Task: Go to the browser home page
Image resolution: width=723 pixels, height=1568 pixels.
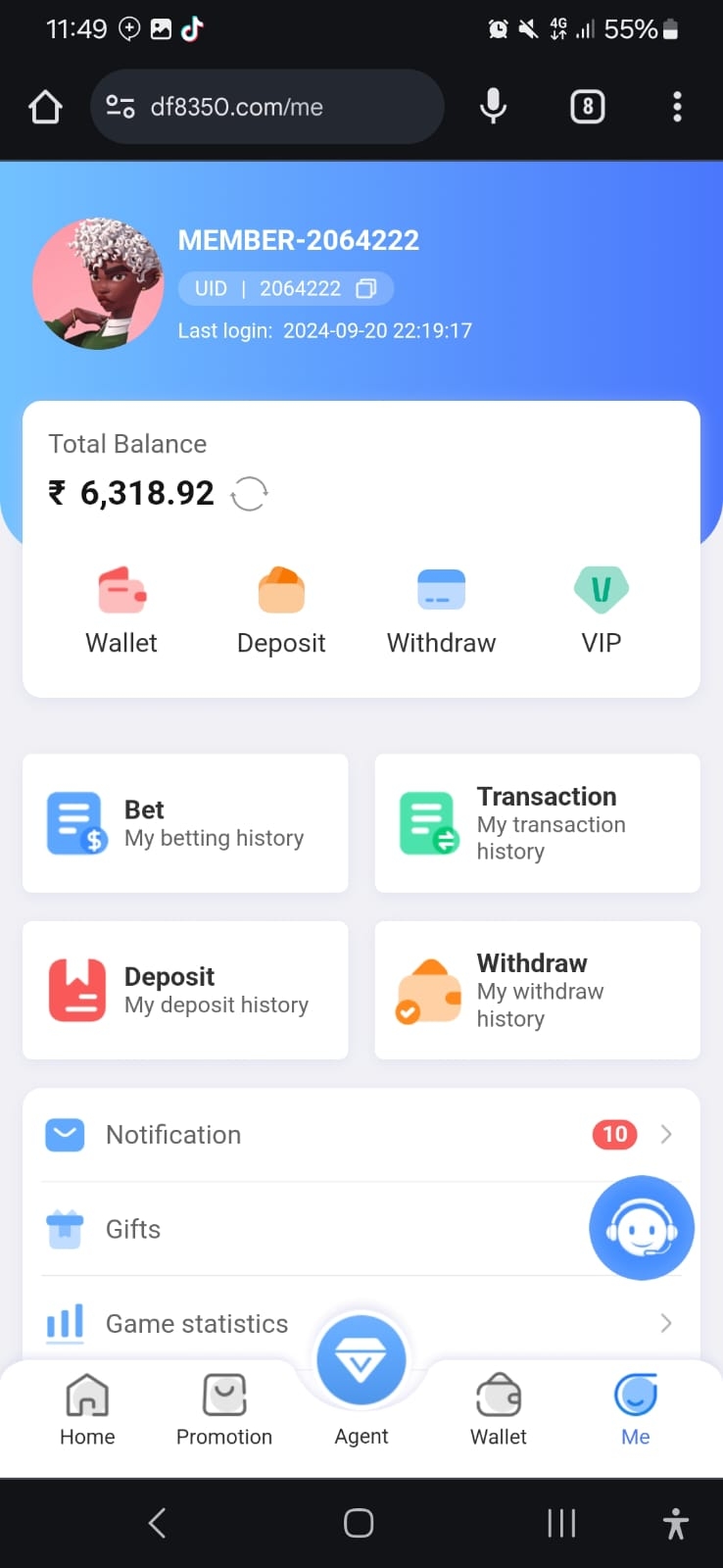Action: [x=45, y=107]
